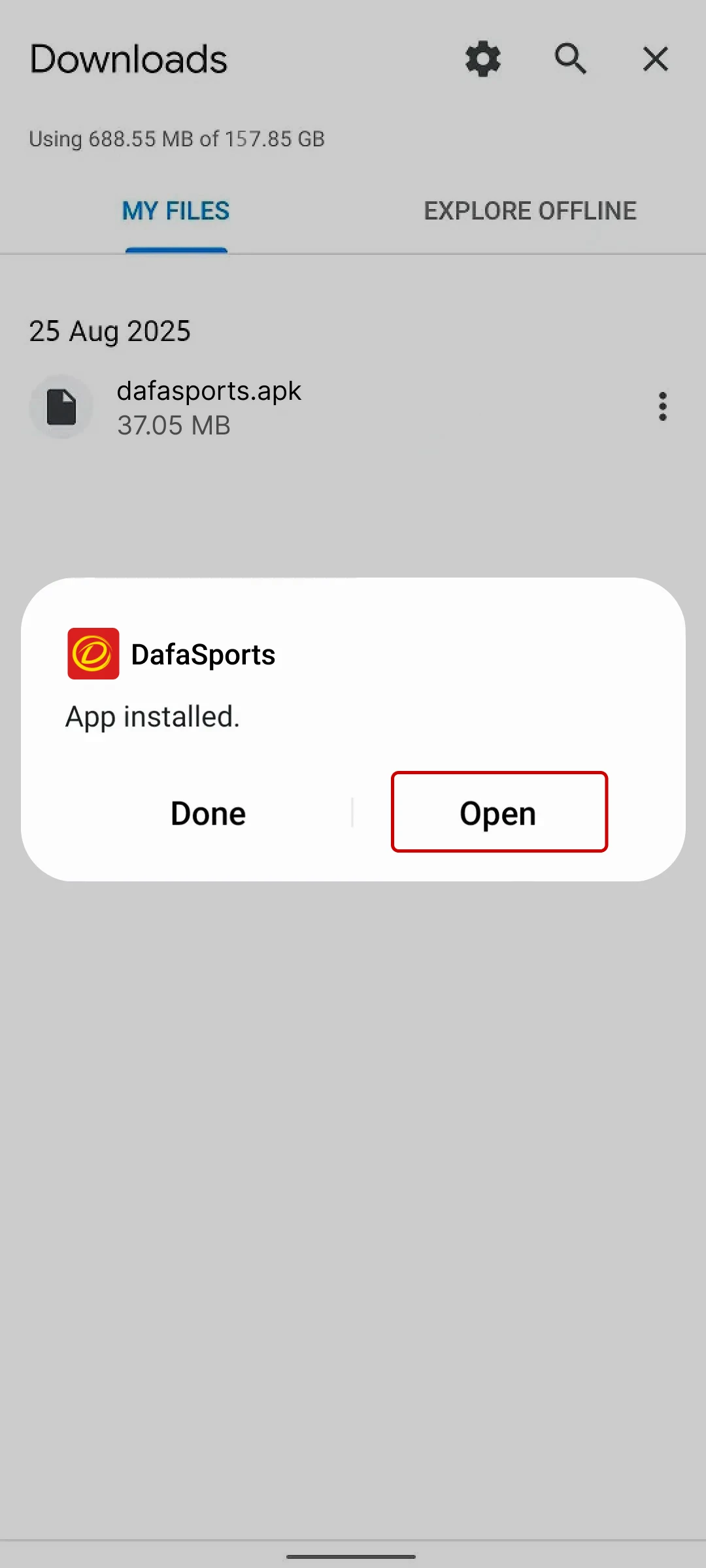Tap the divider between Done and Open

(x=353, y=812)
